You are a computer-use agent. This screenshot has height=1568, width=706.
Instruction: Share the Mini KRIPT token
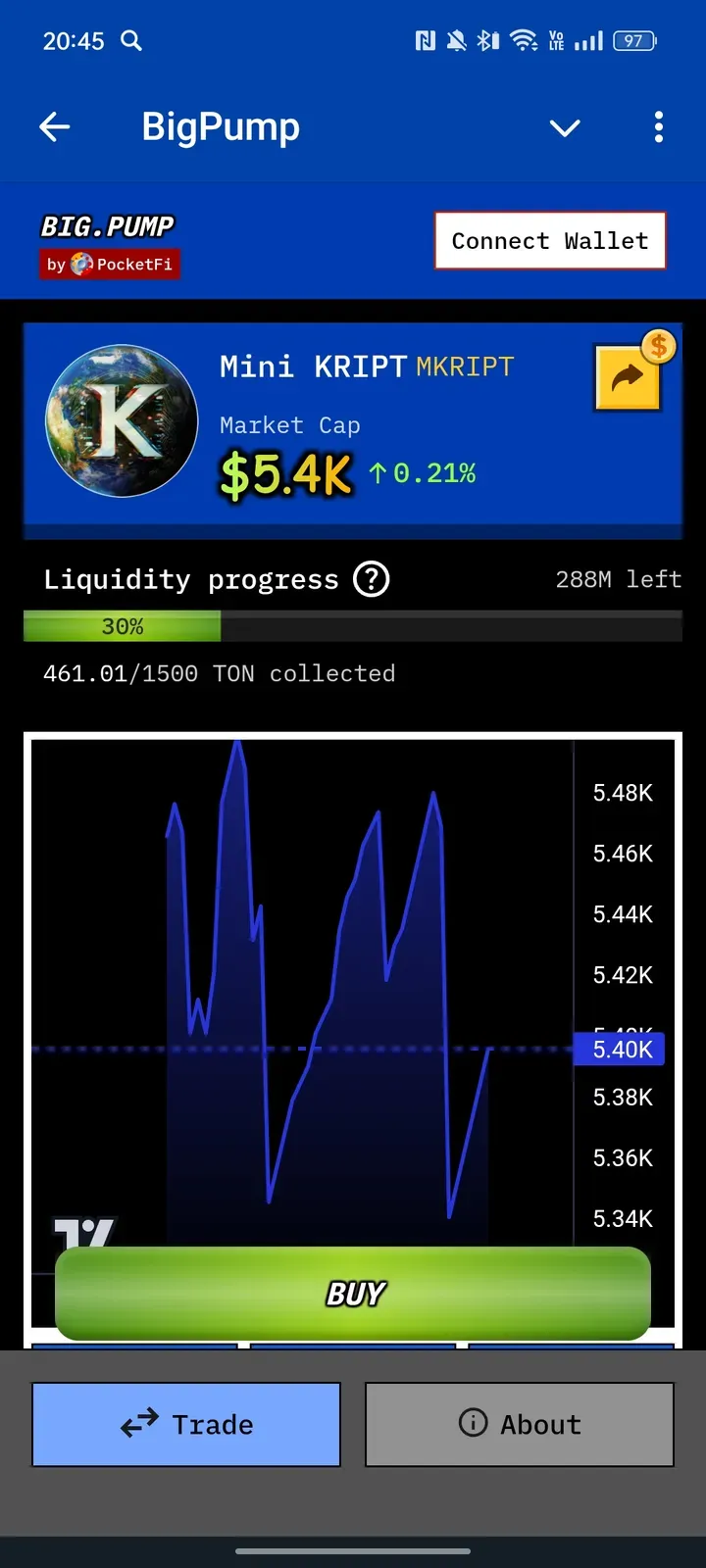[629, 377]
